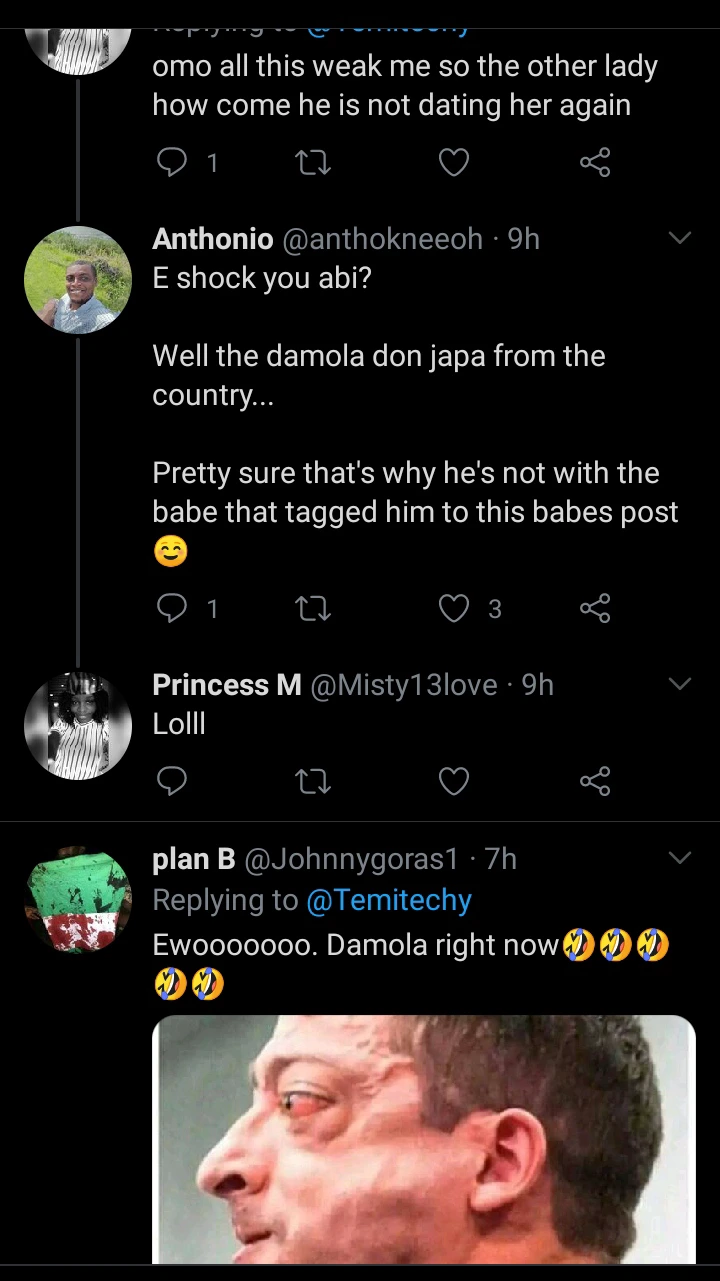The height and width of the screenshot is (1281, 720).
Task: Share the "omo all this weak me" tweet
Action: tap(595, 162)
